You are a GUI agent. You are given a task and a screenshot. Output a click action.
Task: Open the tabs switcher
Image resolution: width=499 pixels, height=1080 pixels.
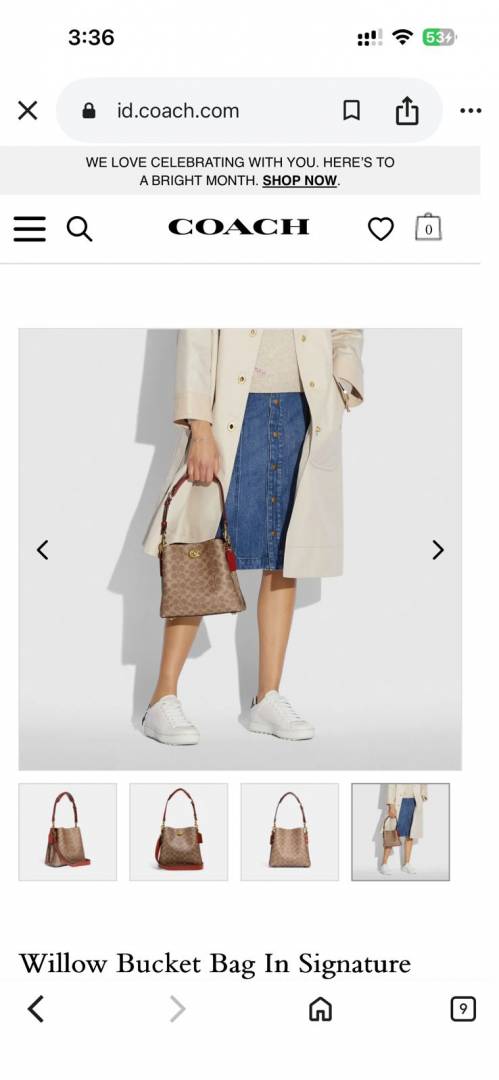point(462,1009)
